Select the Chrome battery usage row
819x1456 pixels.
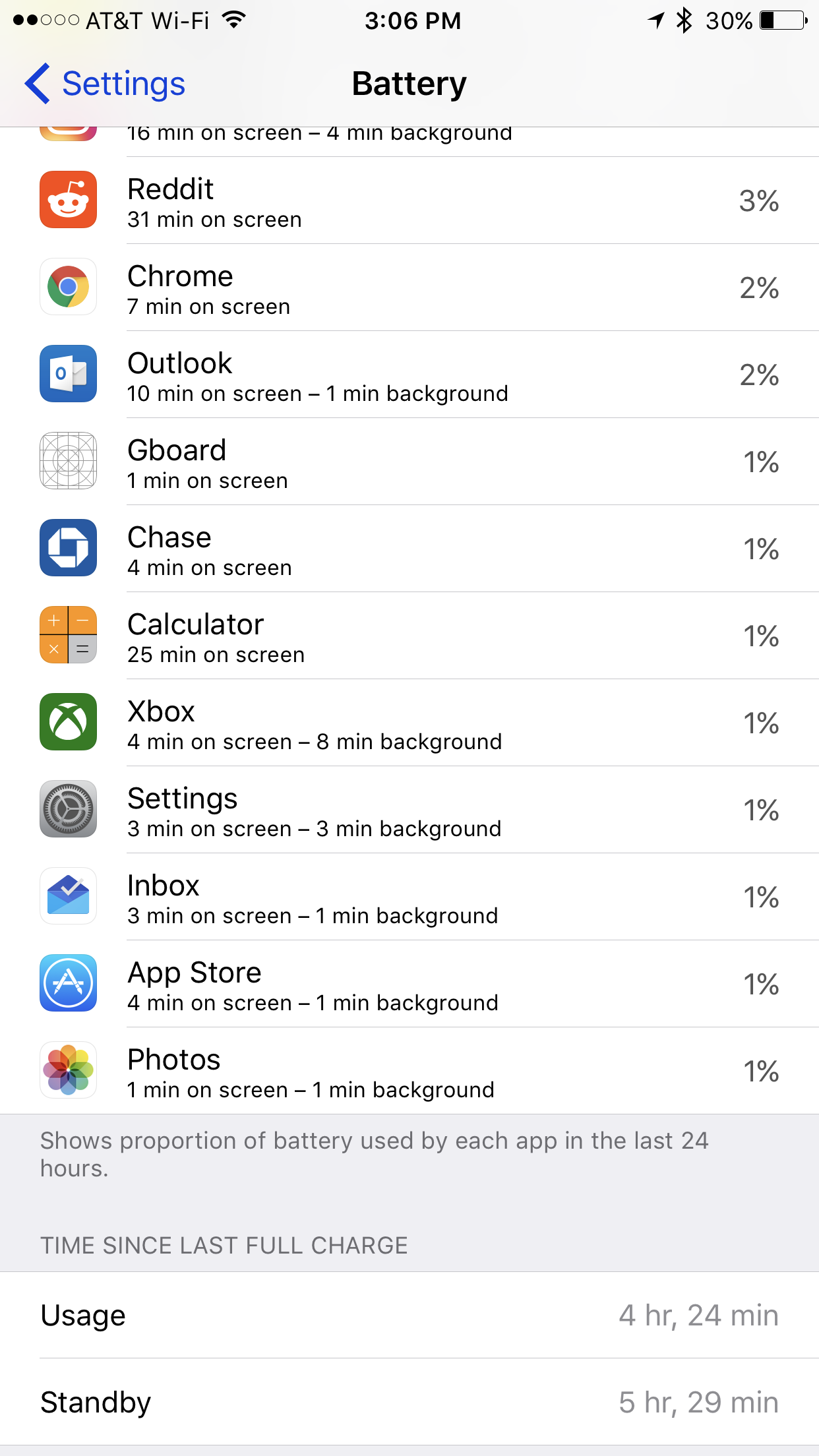coord(409,288)
